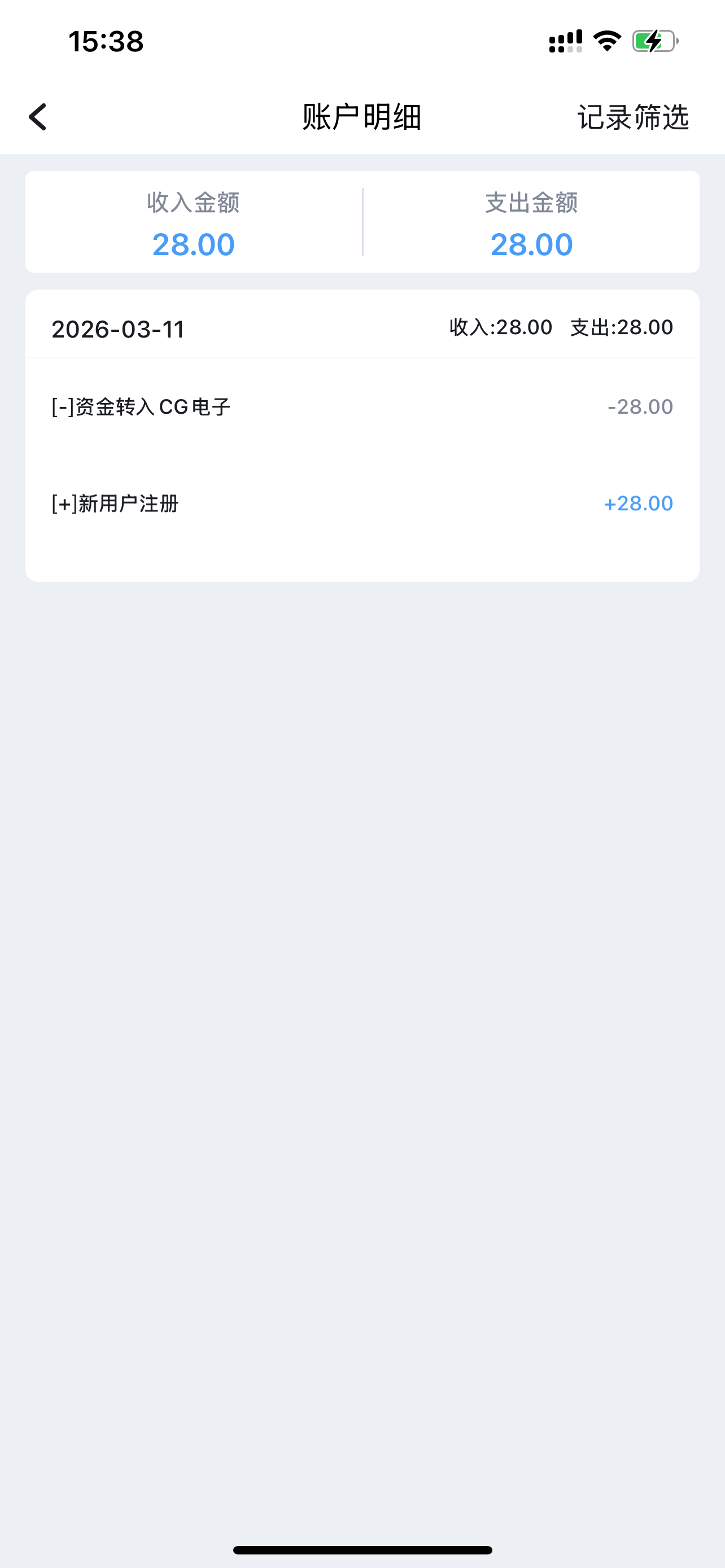The image size is (725, 1568).
Task: Tap the battery charging indicator
Action: (653, 40)
